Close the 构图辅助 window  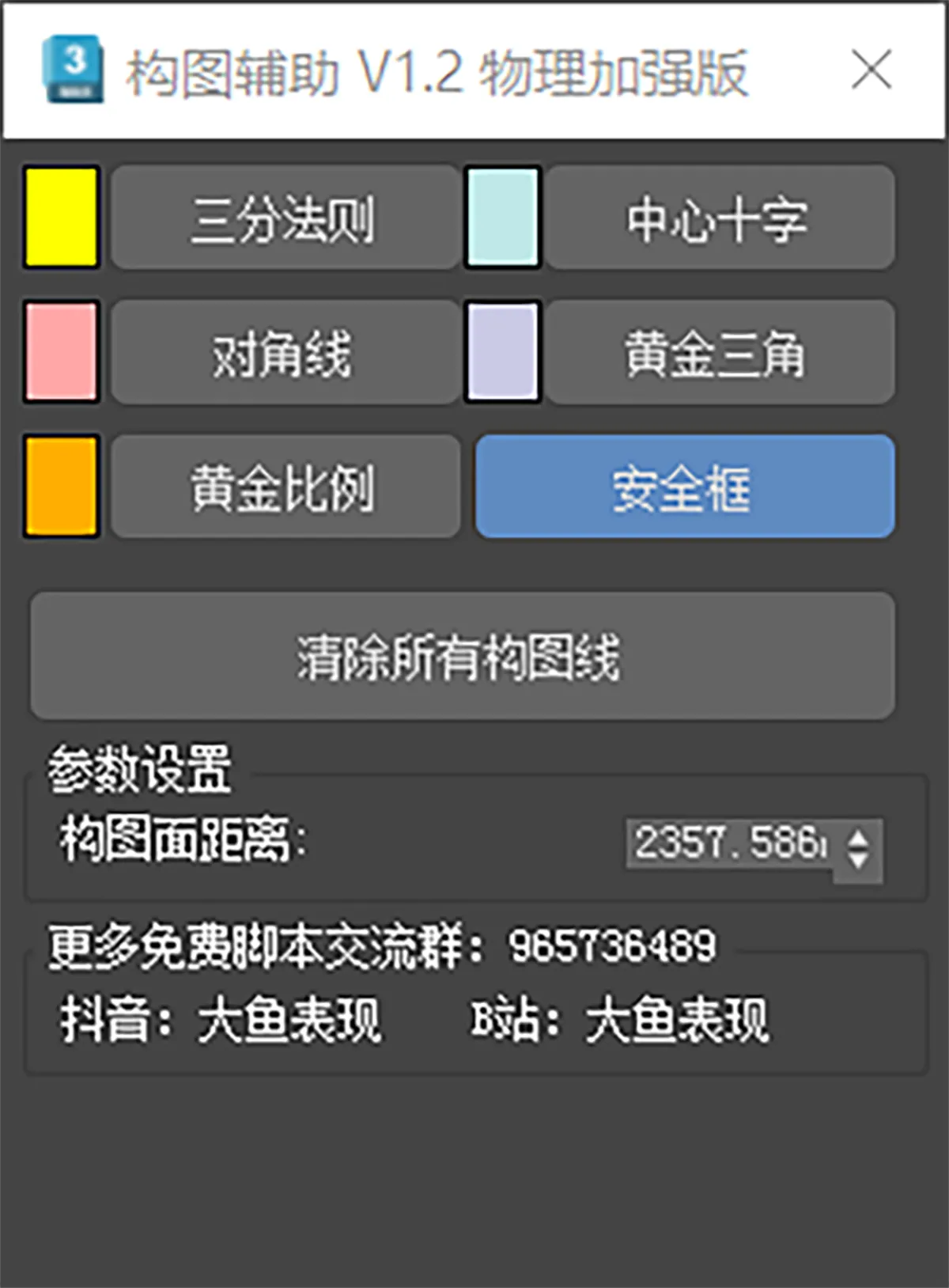pyautogui.click(x=871, y=70)
